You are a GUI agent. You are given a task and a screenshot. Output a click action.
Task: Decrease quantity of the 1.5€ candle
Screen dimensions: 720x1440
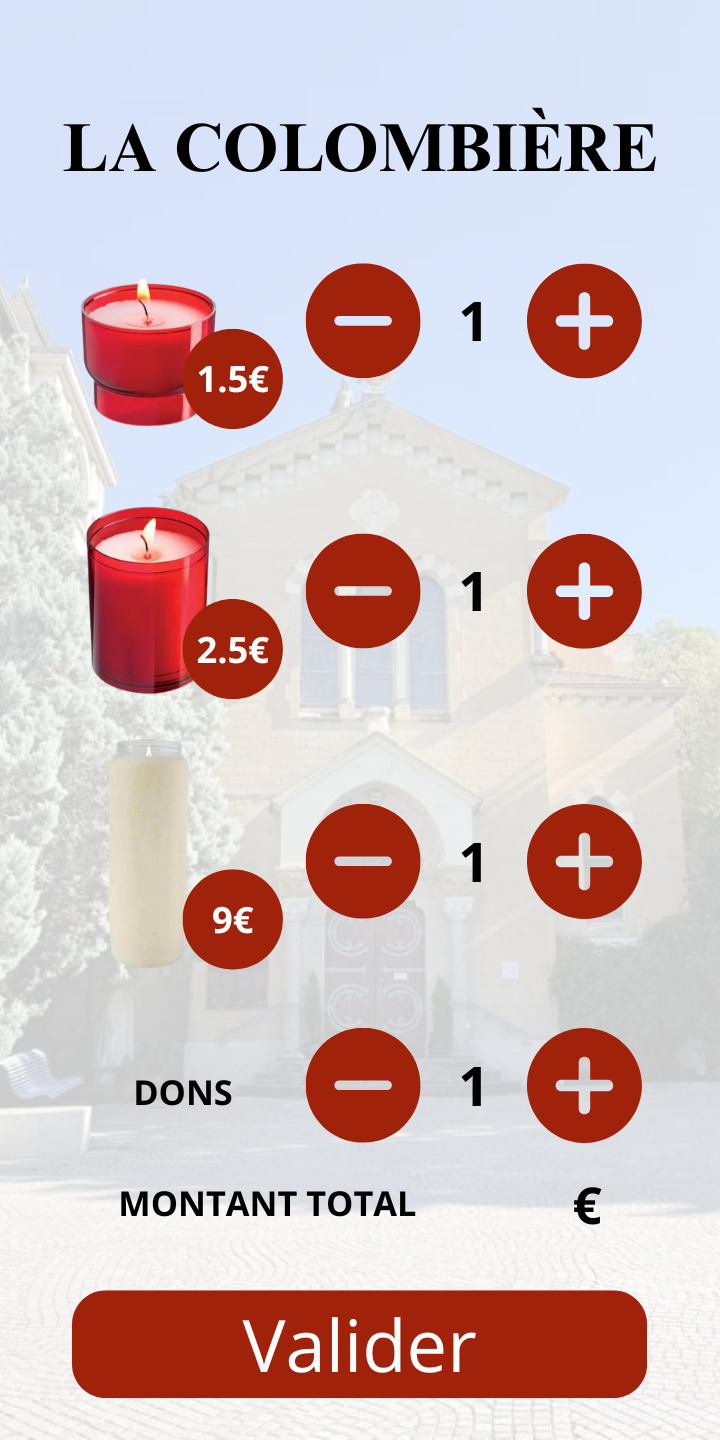tap(363, 321)
